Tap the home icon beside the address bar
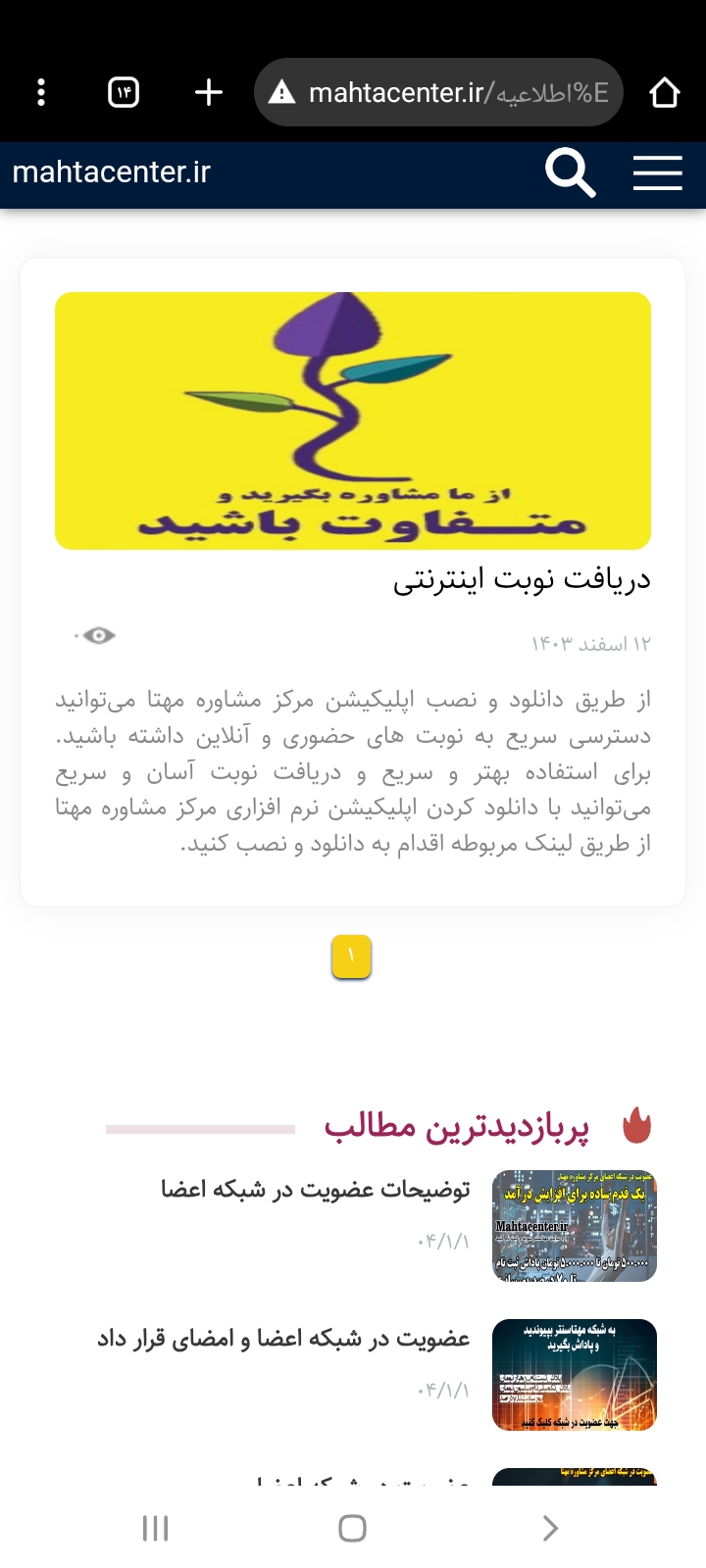This screenshot has width=706, height=1568. pyautogui.click(x=665, y=92)
